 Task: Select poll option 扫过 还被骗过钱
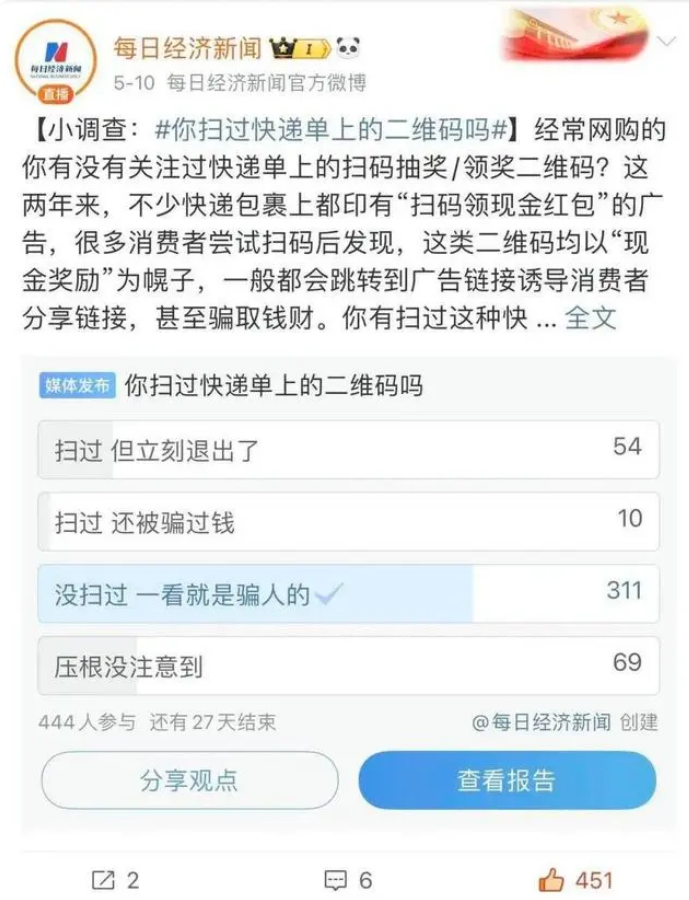[x=347, y=521]
